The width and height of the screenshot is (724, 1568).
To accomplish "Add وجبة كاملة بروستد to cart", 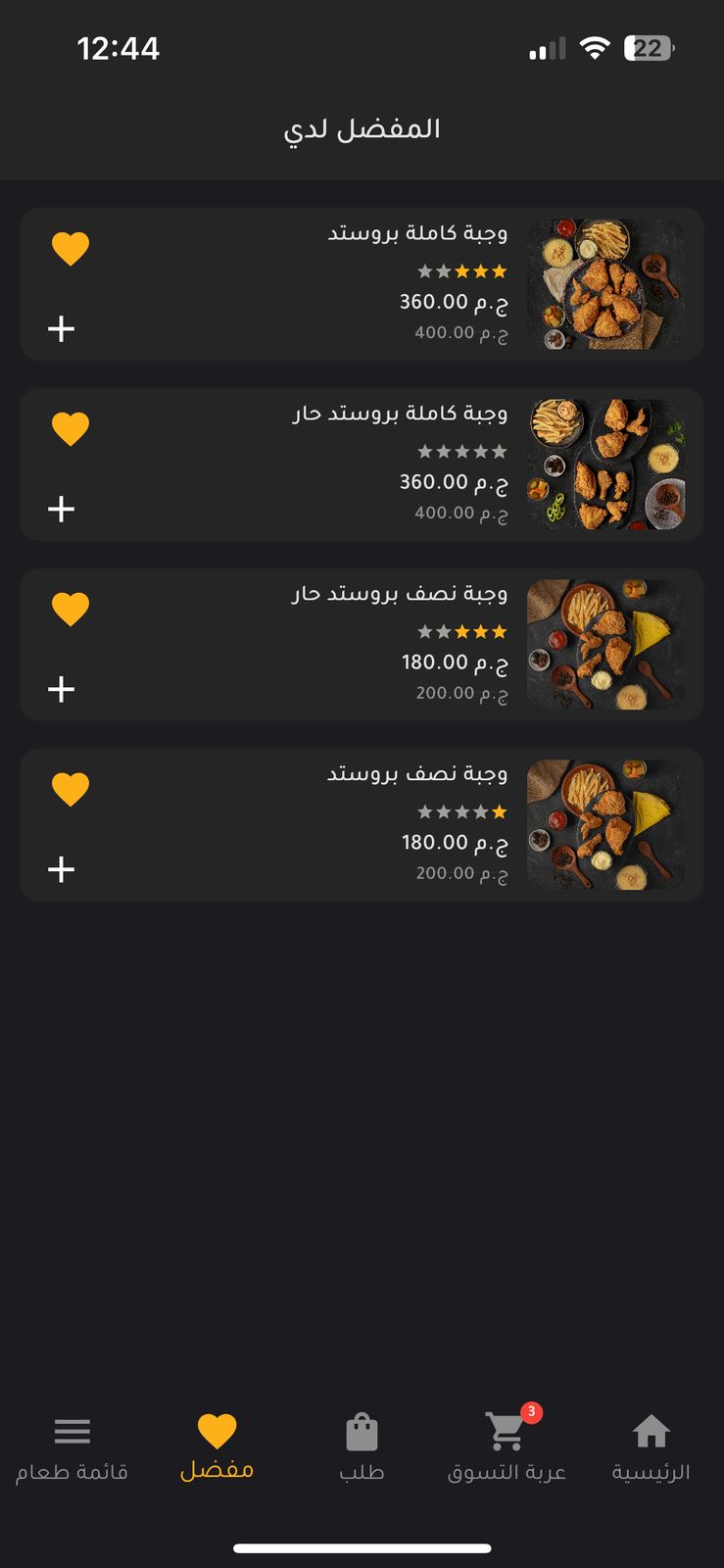I will (x=61, y=328).
